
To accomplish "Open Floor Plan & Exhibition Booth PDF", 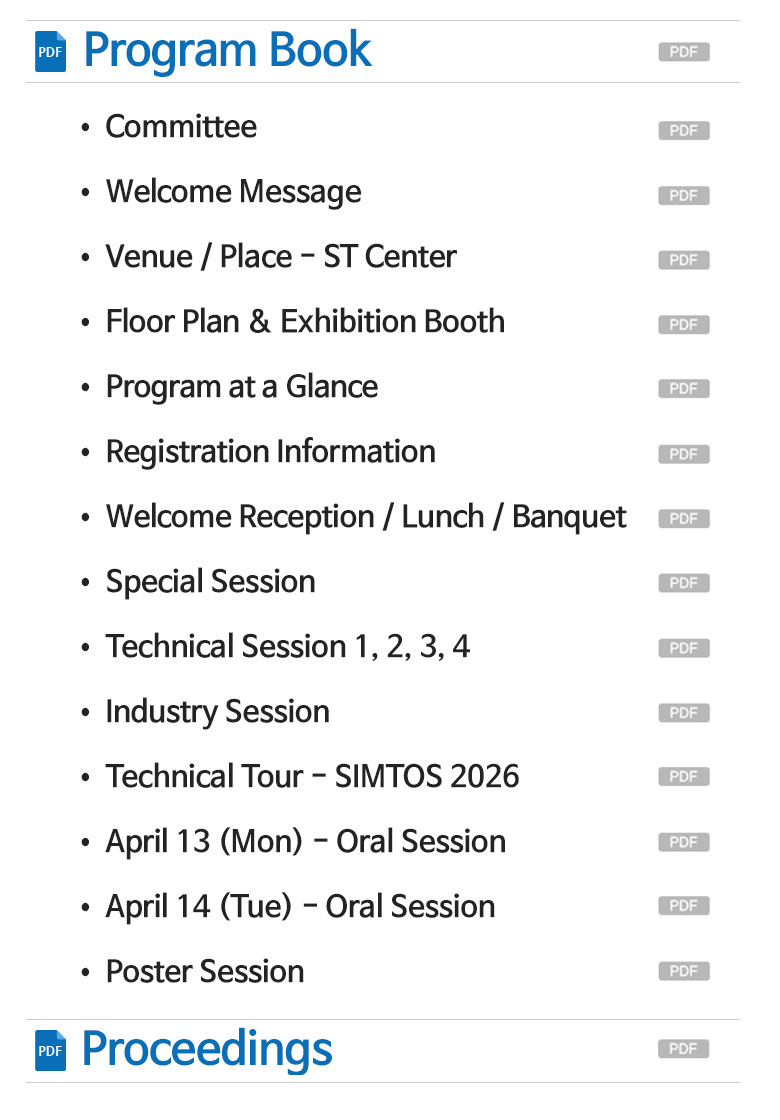I will 683,325.
